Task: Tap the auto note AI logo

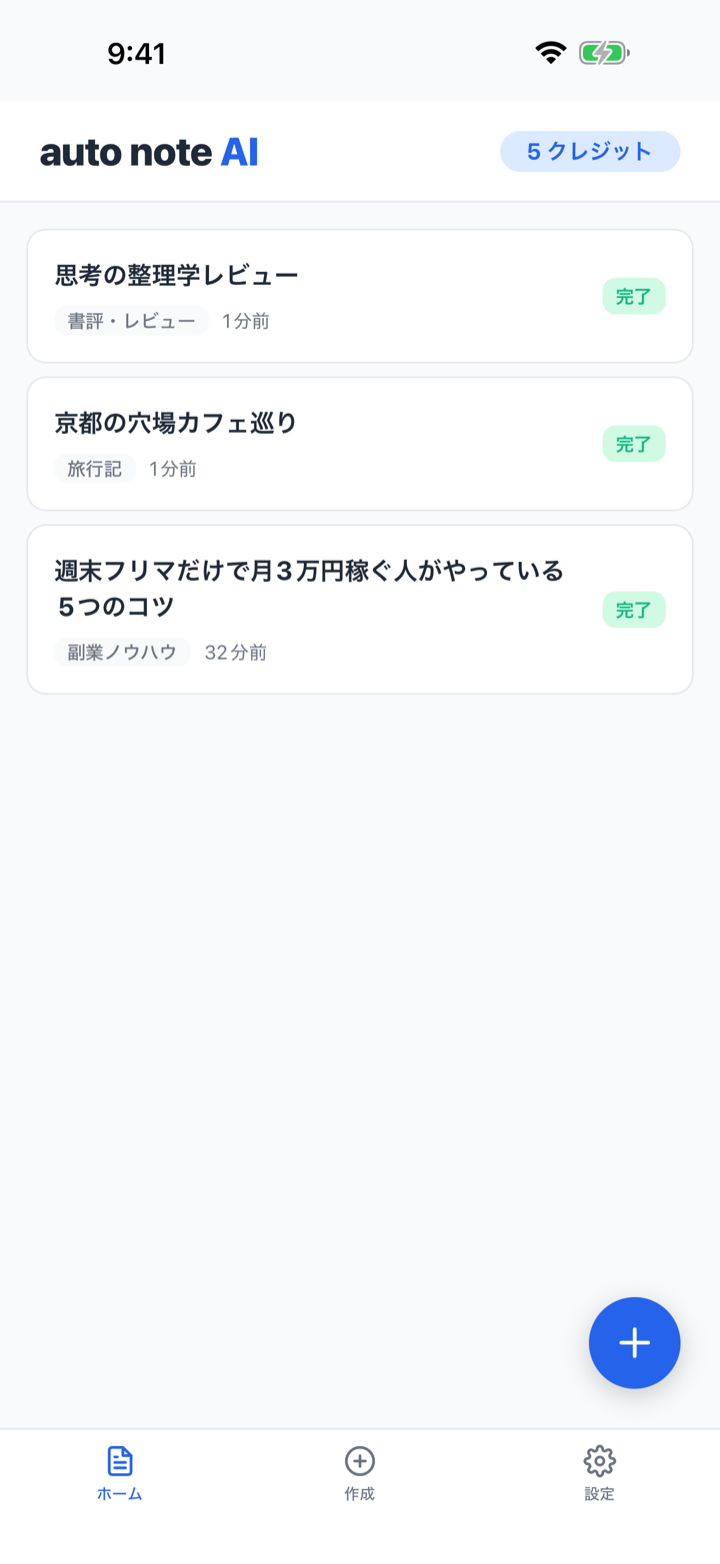Action: coord(148,151)
